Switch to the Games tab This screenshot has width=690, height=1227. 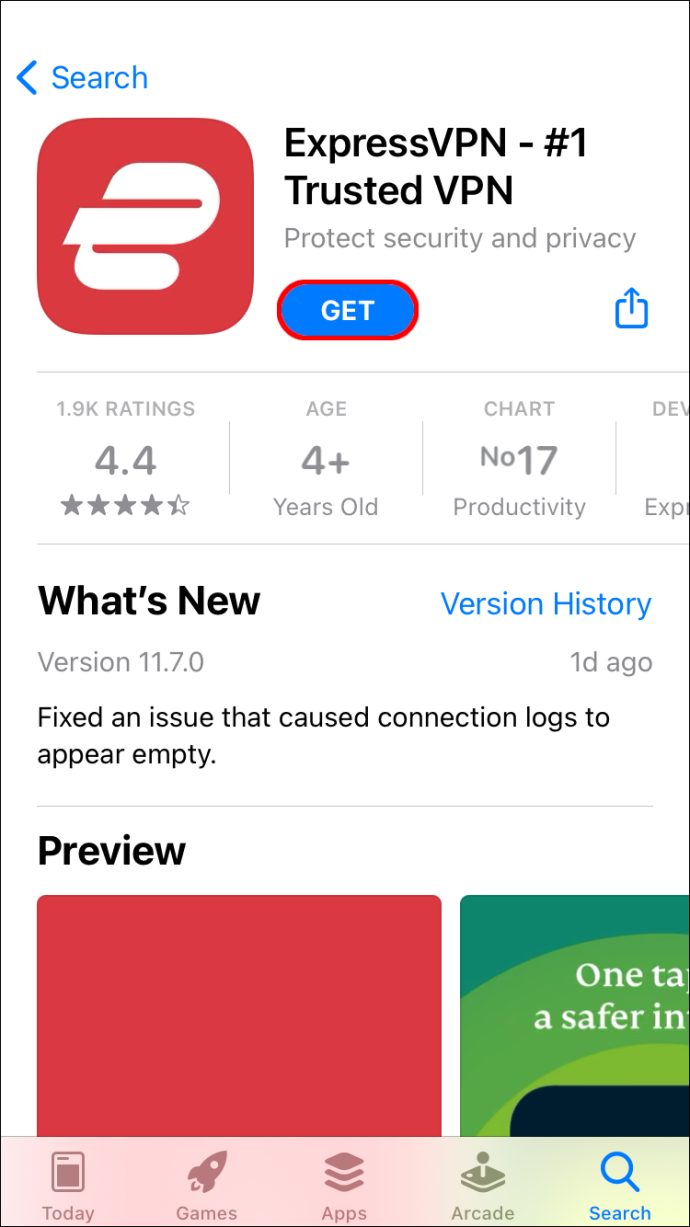click(206, 1186)
